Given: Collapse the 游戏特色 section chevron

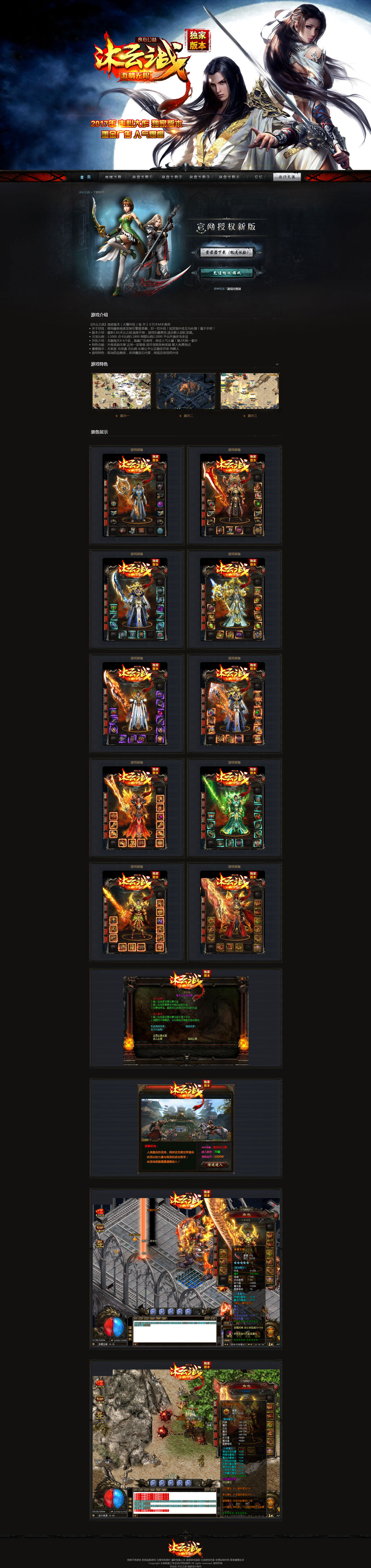Looking at the screenshot, I should (277, 365).
